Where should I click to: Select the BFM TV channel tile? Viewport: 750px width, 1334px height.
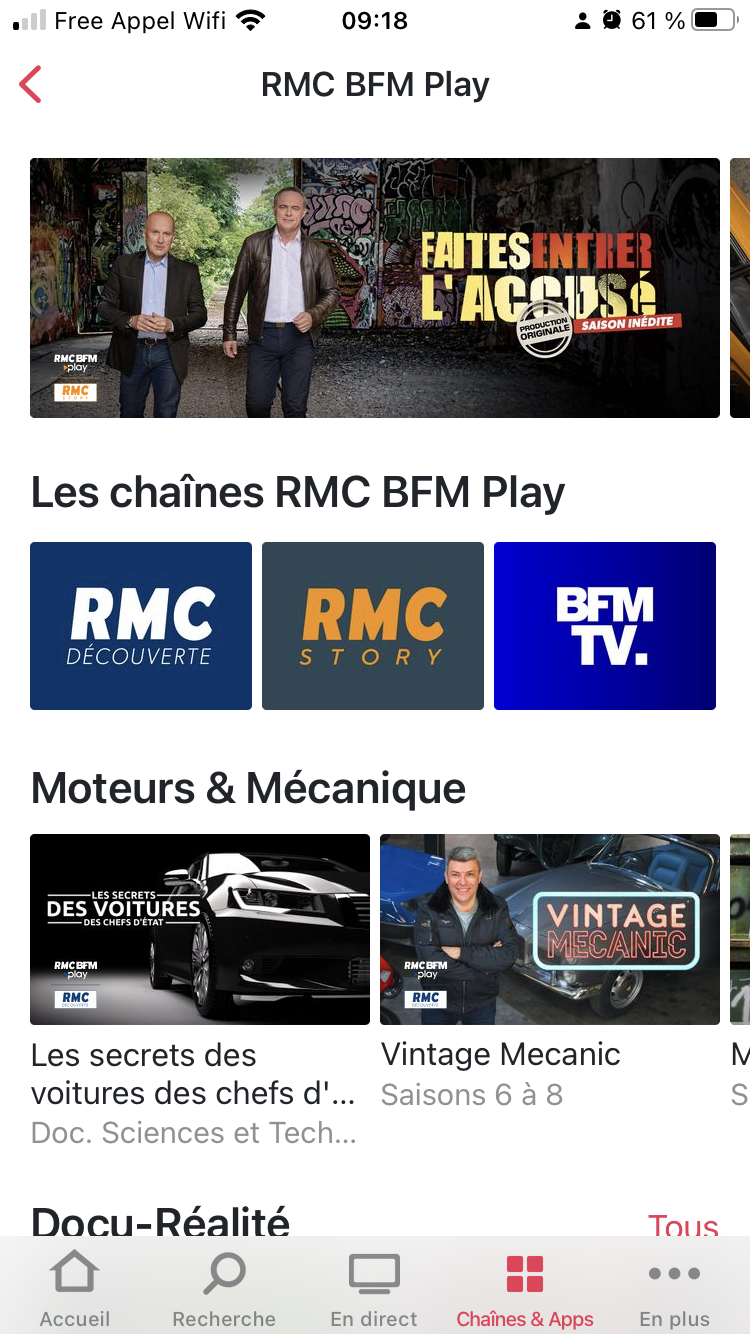pyautogui.click(x=605, y=626)
